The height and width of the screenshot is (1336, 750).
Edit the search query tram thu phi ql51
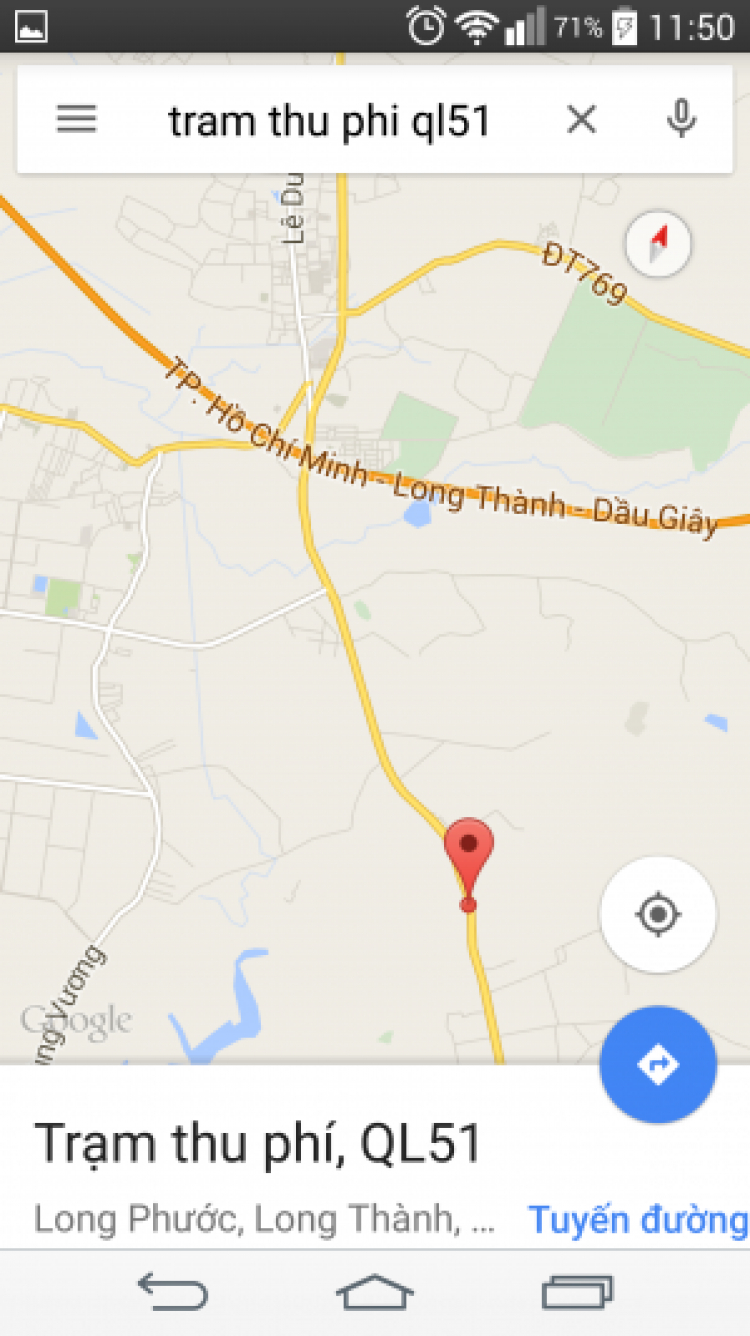(329, 121)
